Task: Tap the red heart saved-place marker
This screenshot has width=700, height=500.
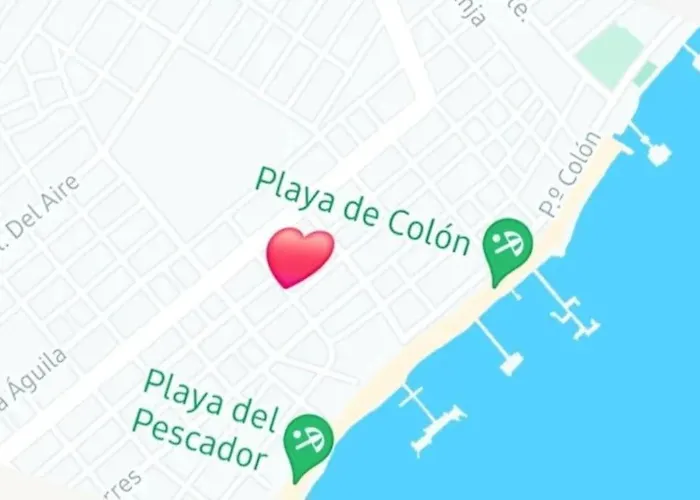Action: click(x=299, y=256)
